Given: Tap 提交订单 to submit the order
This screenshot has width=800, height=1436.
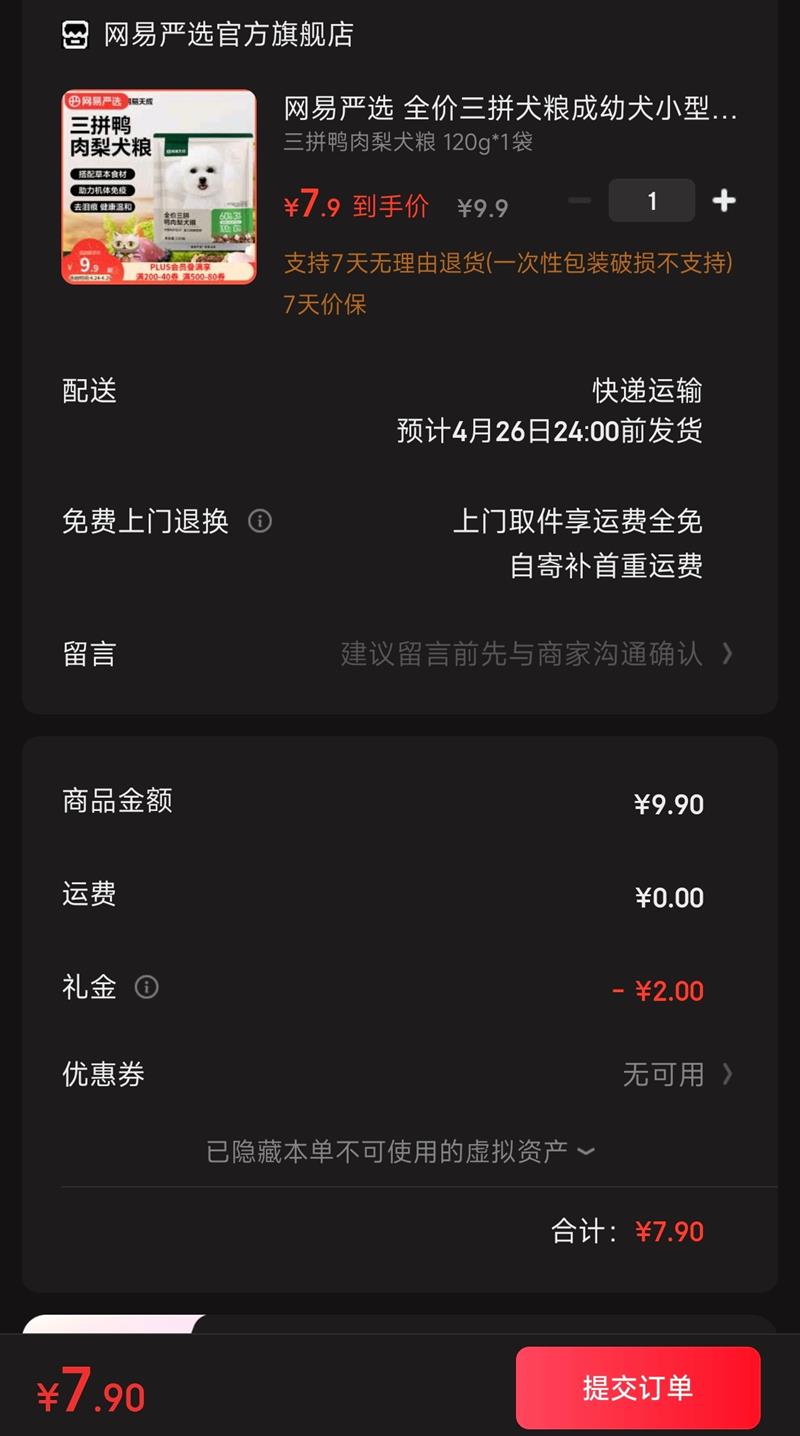Looking at the screenshot, I should coord(638,1388).
